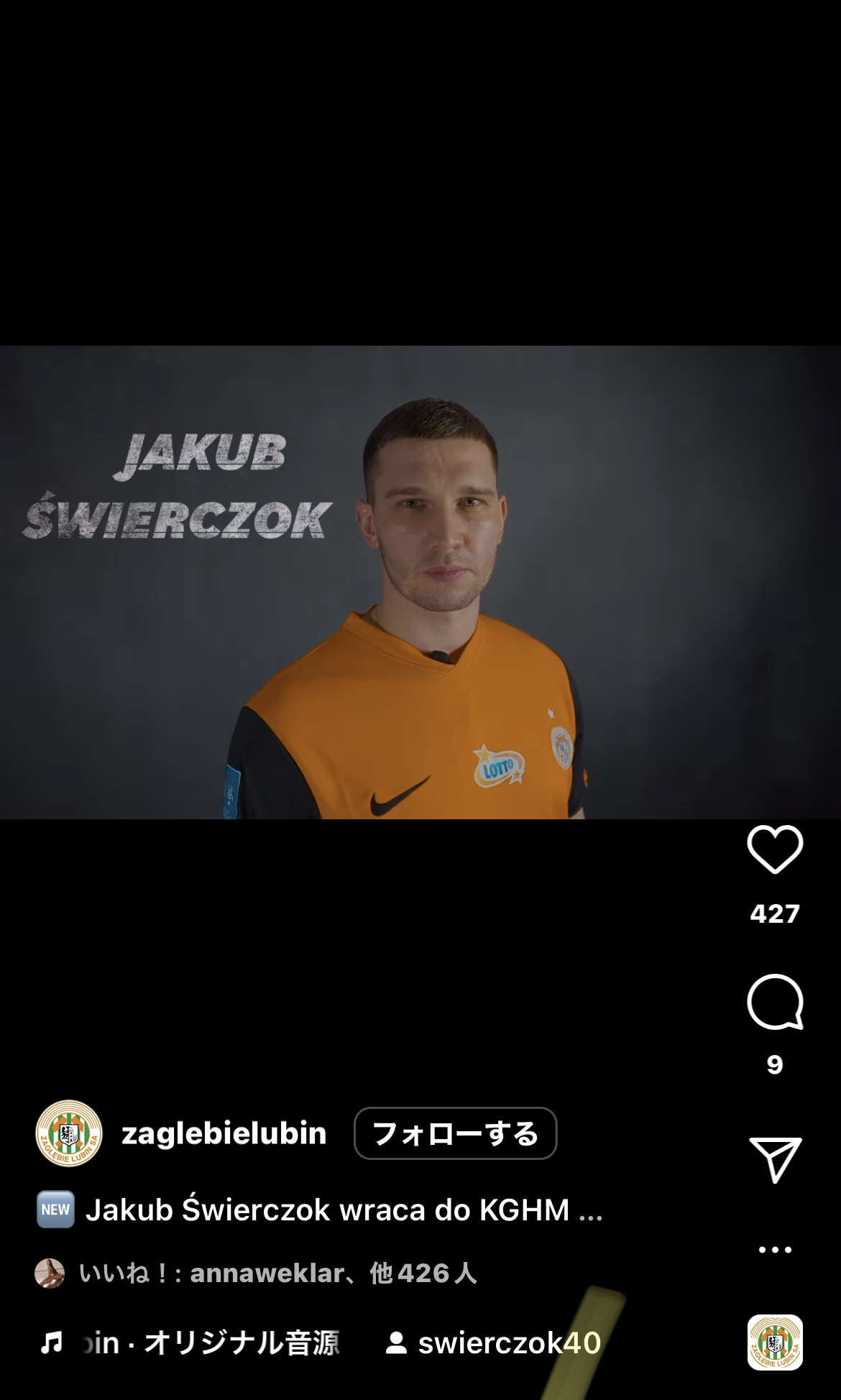Open the three-dot more options menu
This screenshot has height=1400, width=841.
click(775, 1250)
